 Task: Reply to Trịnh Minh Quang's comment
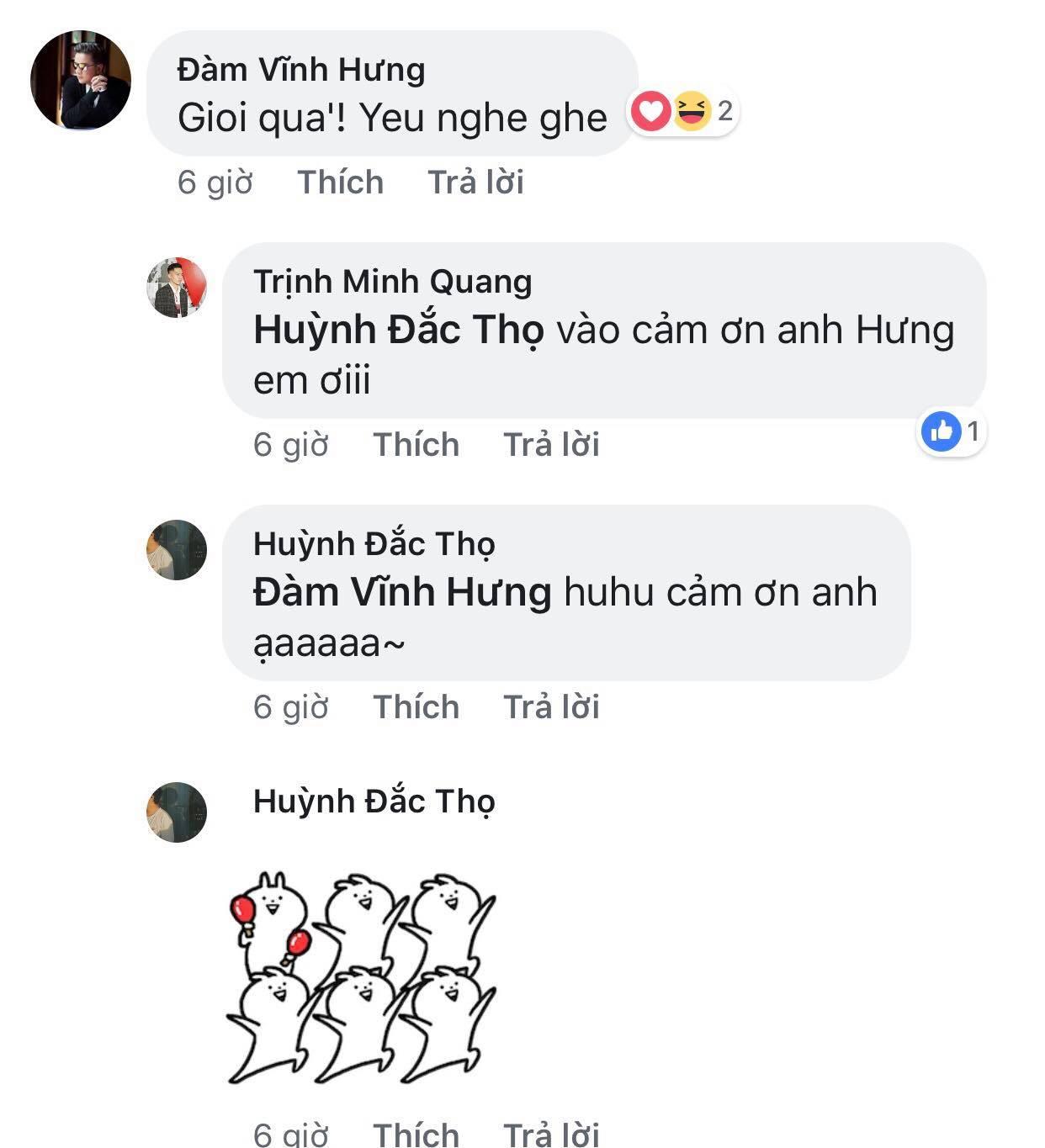tap(551, 445)
